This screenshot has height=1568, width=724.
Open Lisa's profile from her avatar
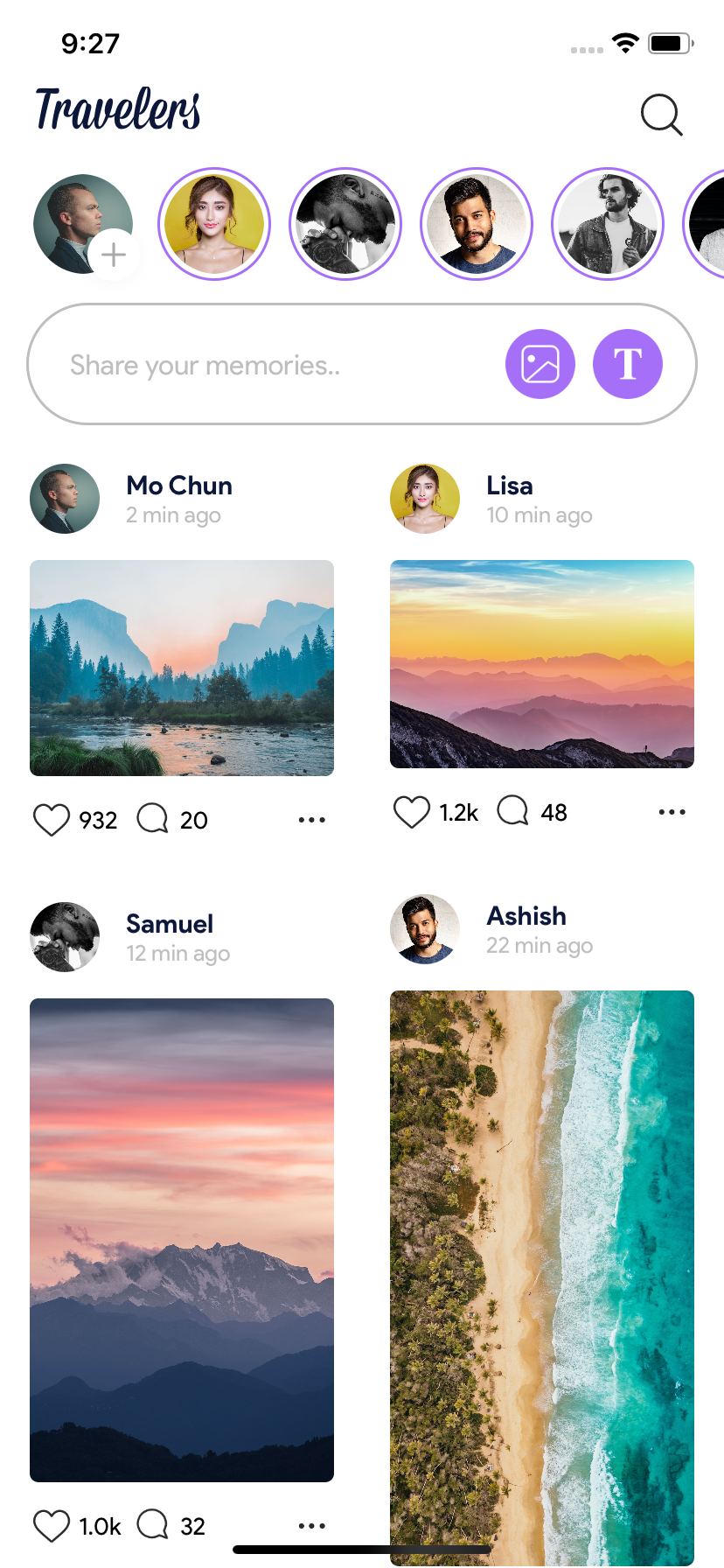[x=425, y=499]
